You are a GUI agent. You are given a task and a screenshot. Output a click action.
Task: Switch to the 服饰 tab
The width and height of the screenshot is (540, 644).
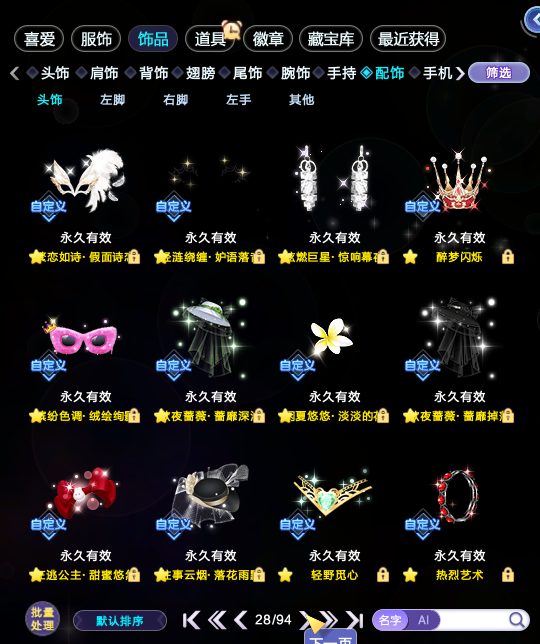point(96,39)
